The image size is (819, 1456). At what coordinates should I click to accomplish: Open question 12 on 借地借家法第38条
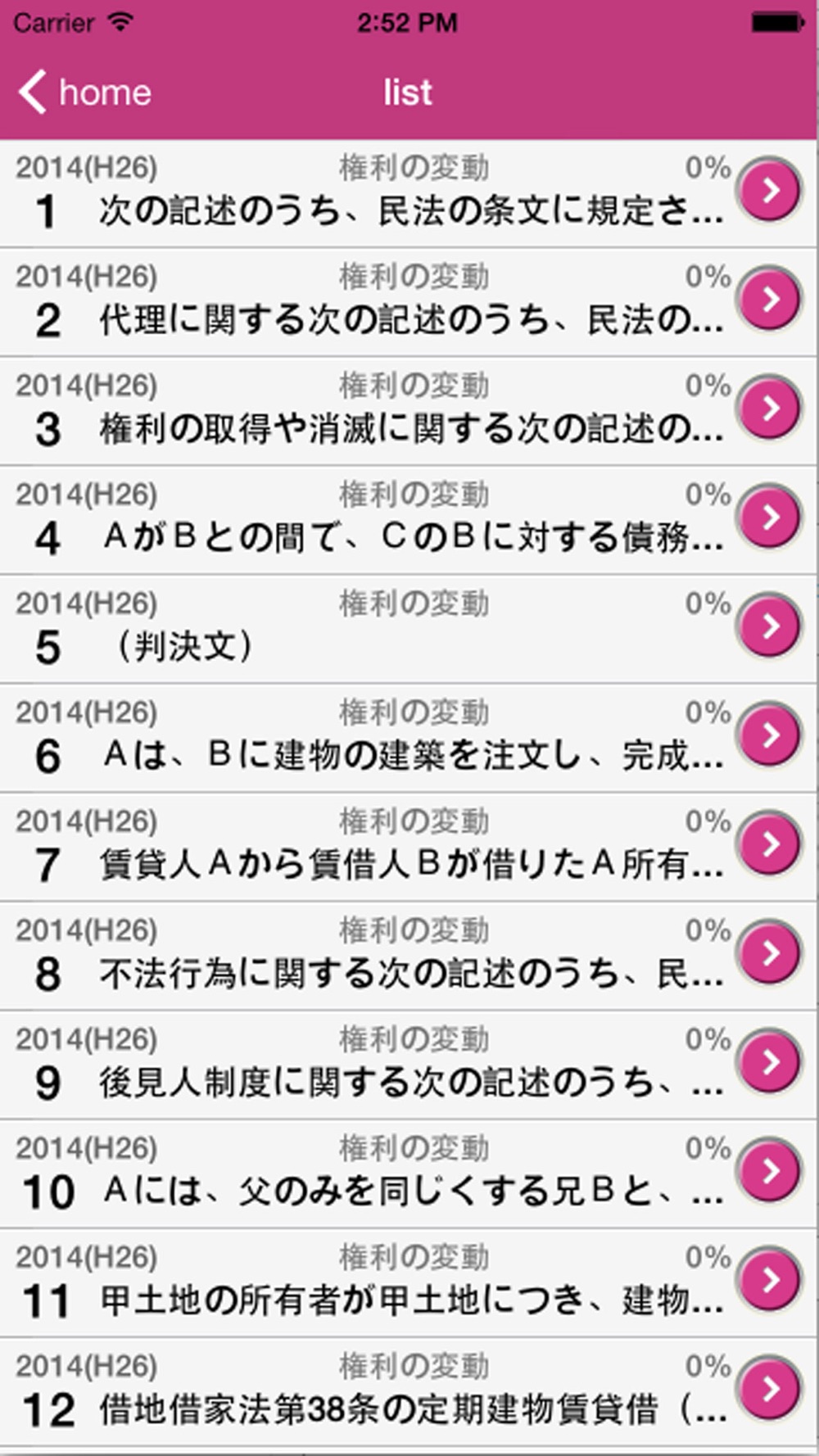[409, 1390]
